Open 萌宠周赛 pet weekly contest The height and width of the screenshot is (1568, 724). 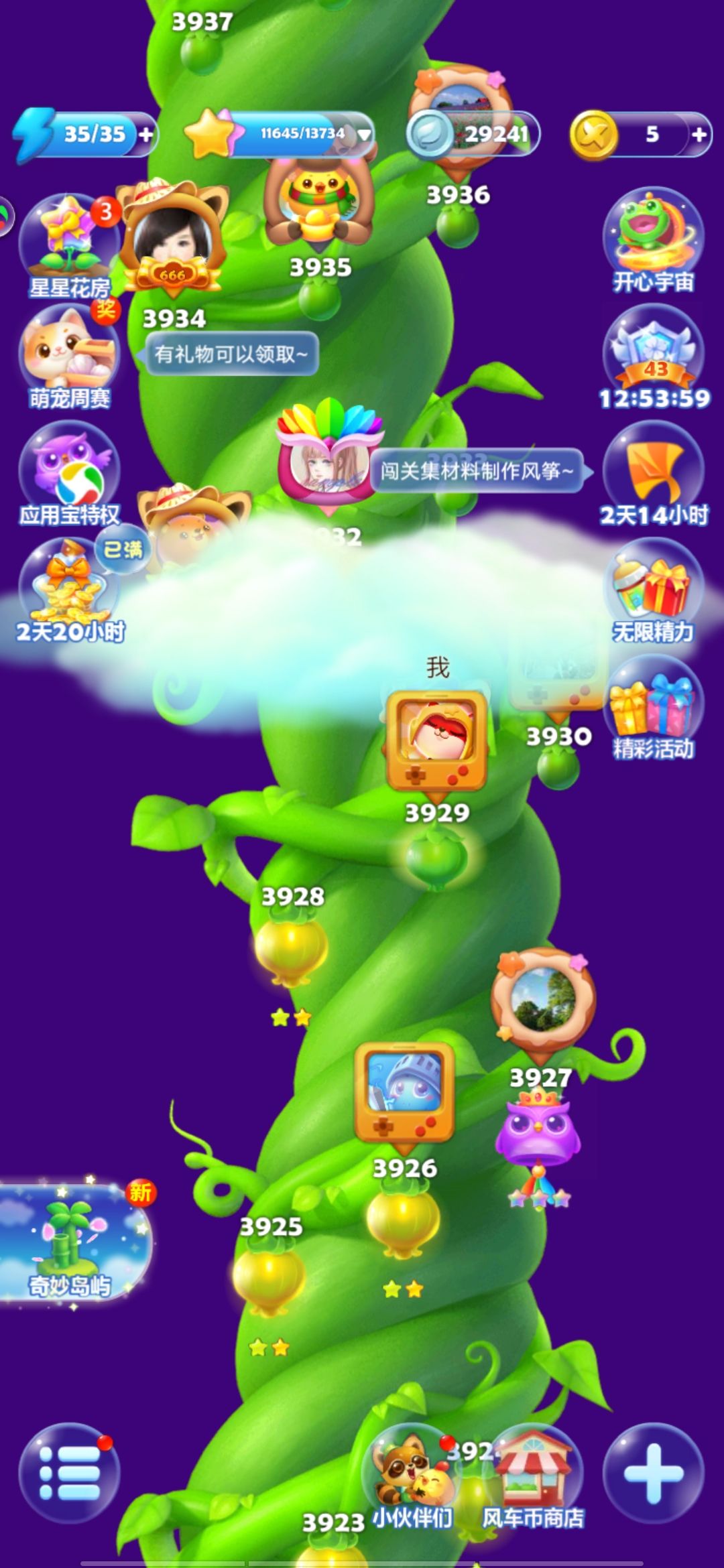click(x=69, y=356)
